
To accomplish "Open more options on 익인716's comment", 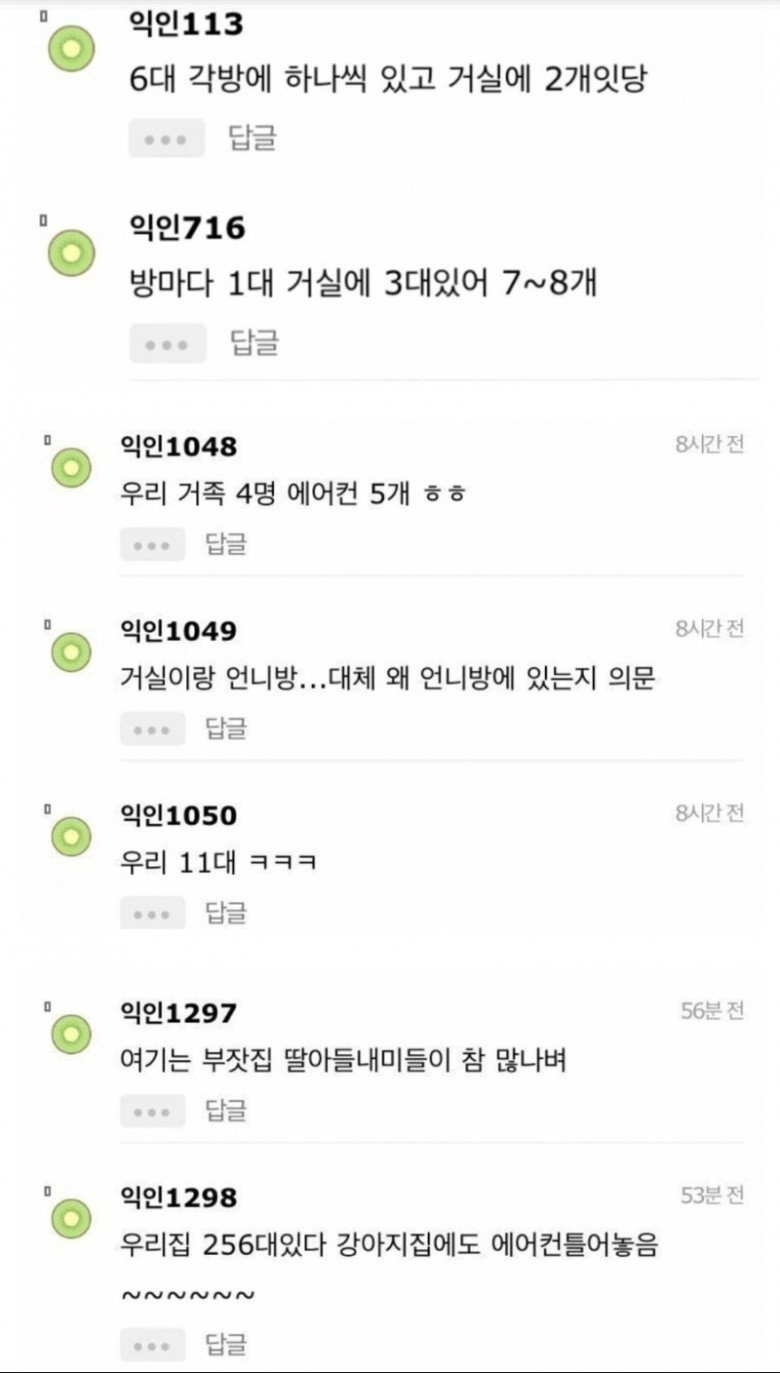I will coord(167,343).
